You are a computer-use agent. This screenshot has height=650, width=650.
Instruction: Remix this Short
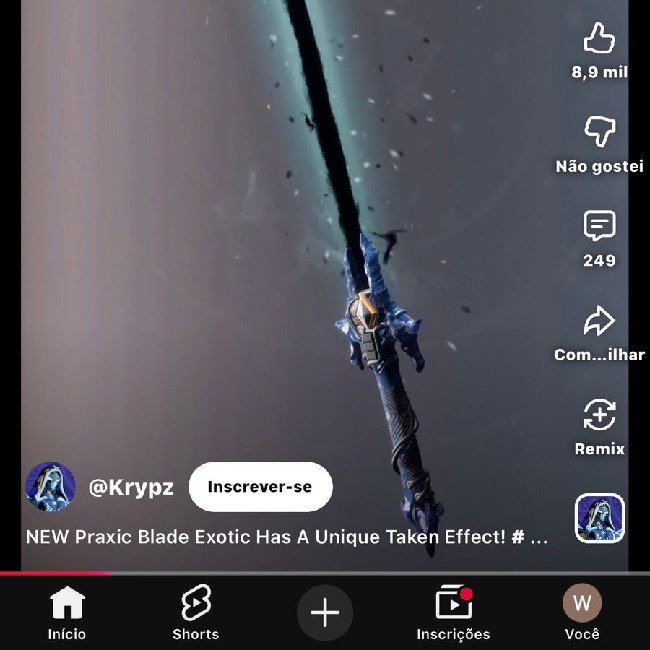[599, 415]
